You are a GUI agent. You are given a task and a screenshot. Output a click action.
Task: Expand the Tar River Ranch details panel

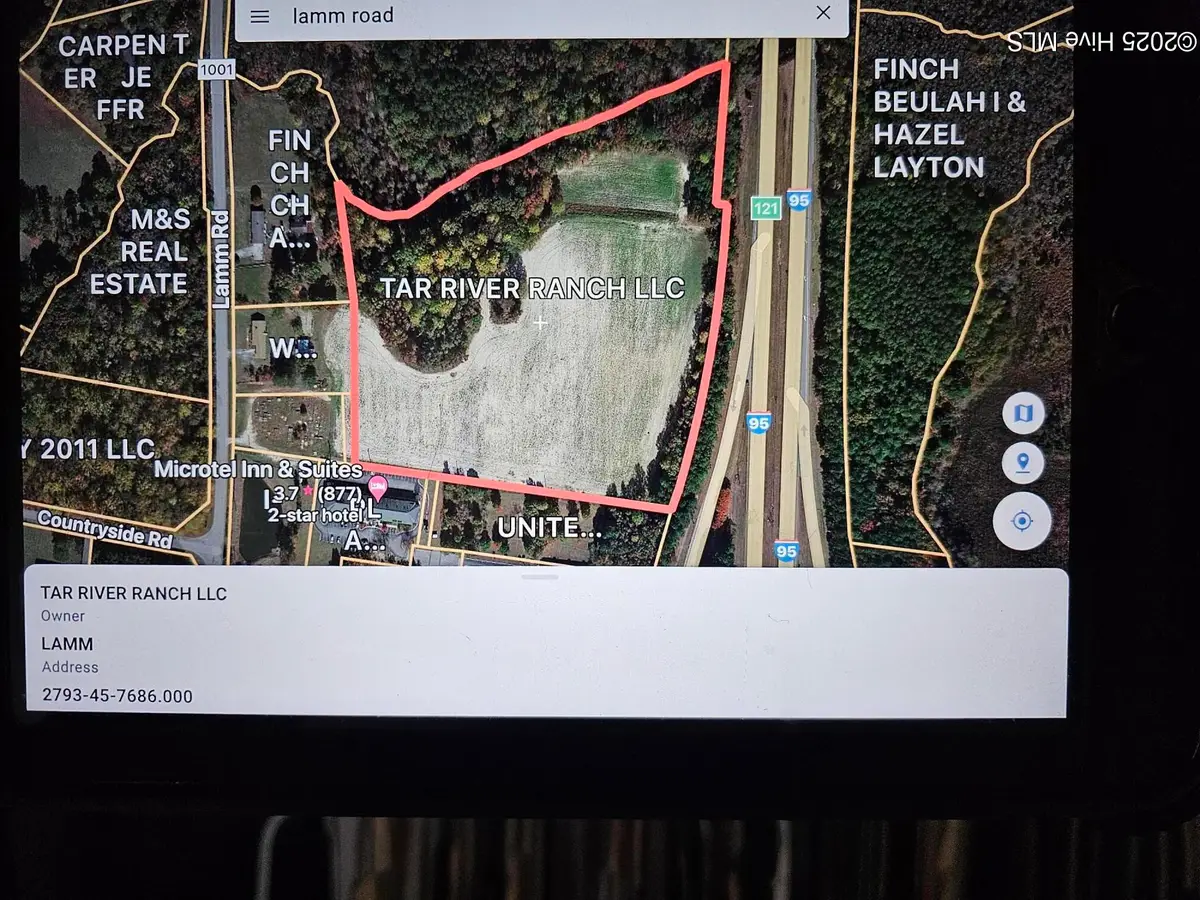(540, 577)
